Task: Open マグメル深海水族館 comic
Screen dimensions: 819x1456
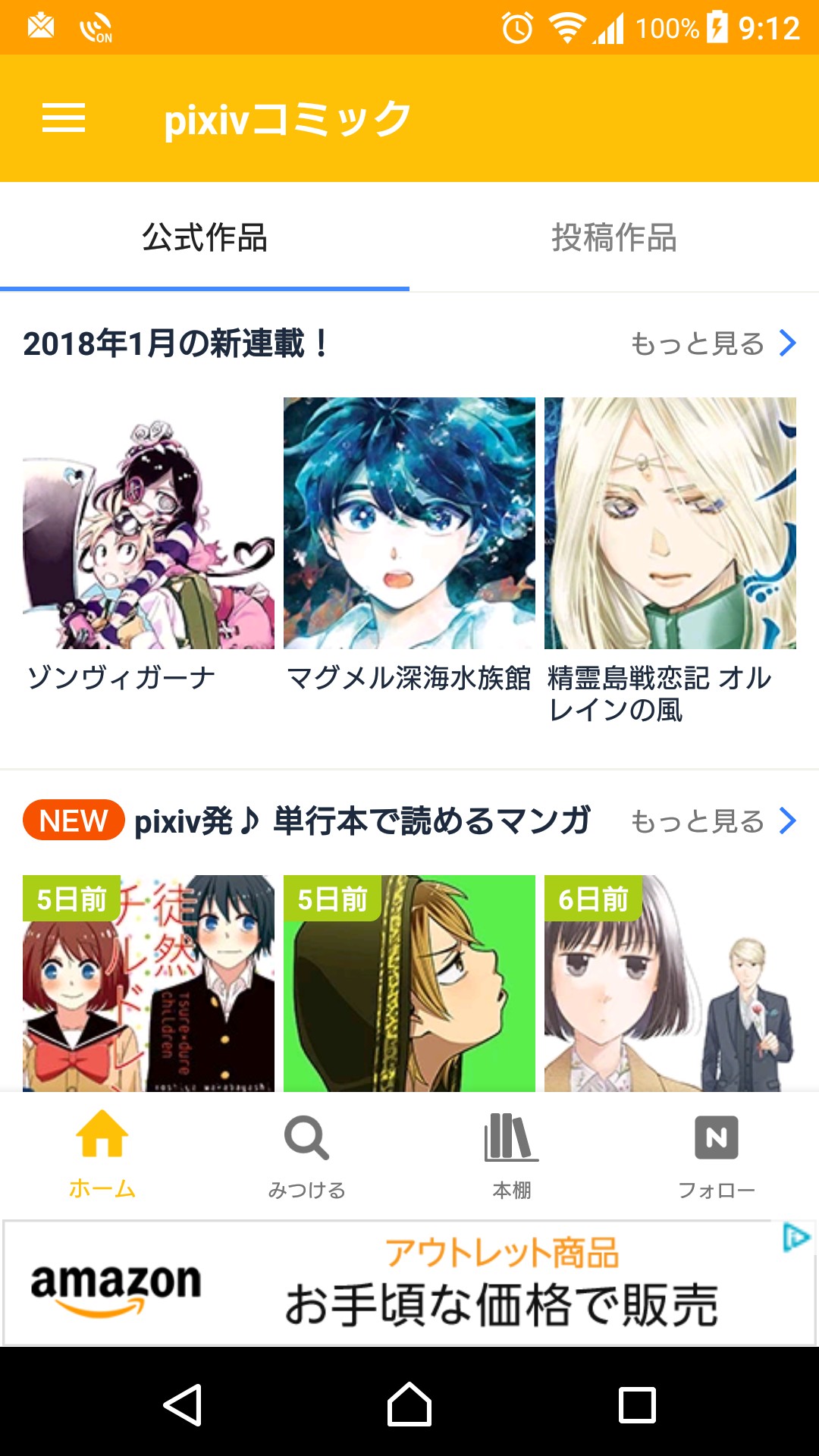Action: [409, 523]
